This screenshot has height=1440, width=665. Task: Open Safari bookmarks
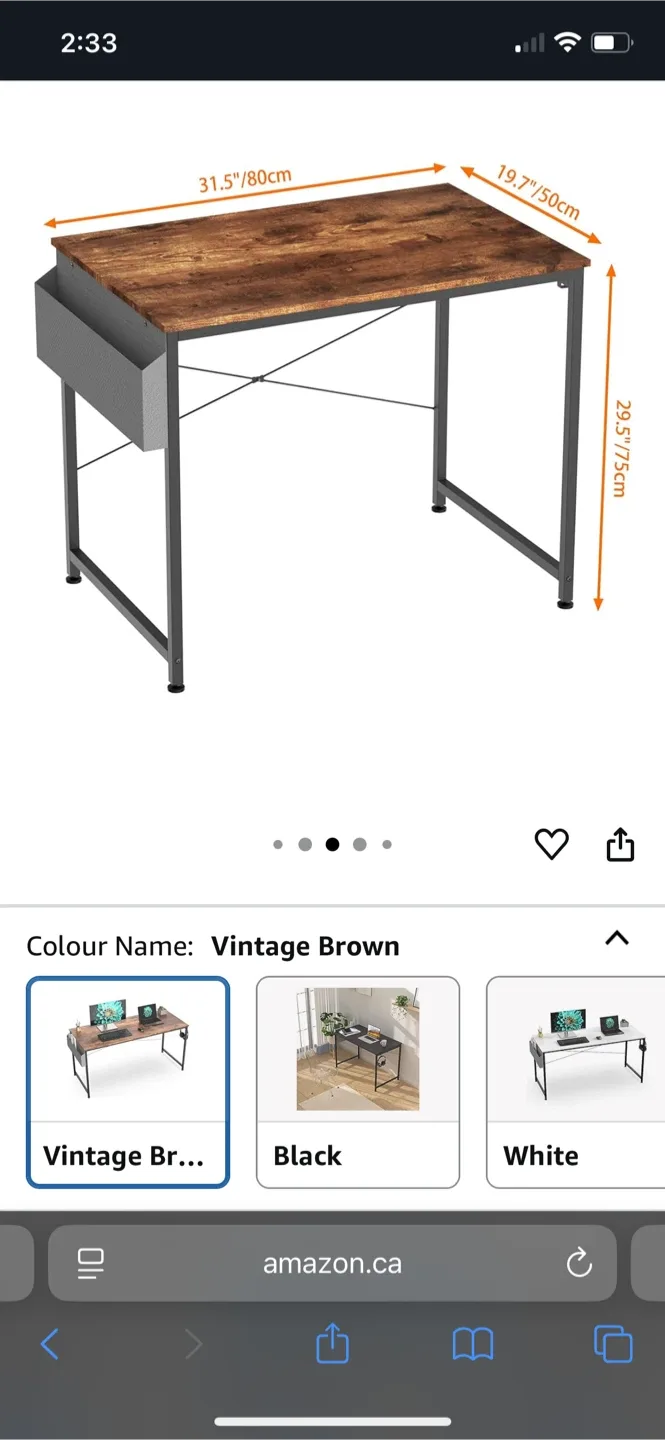pyautogui.click(x=473, y=1344)
